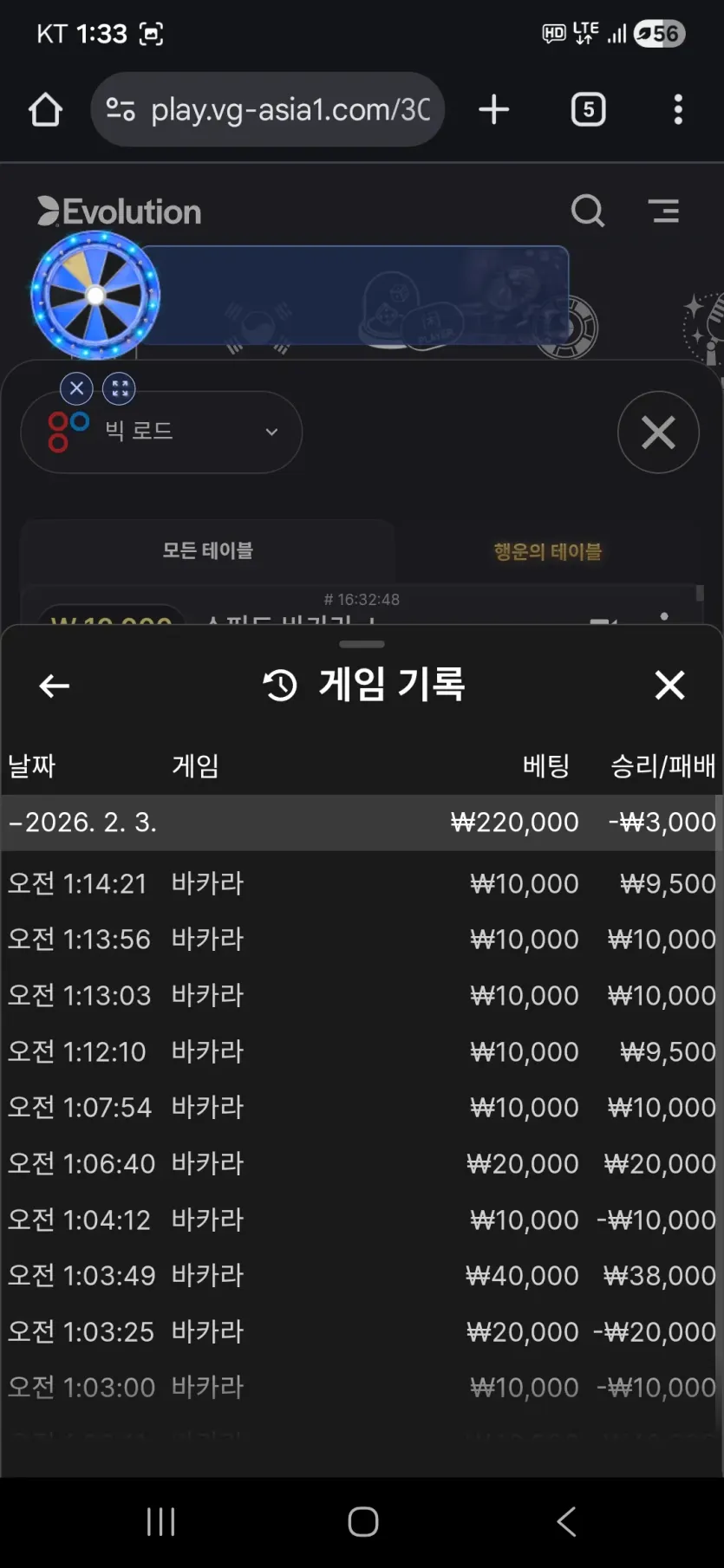
Task: Open the 오전 1:03:49 바카라 record
Action: [x=362, y=1275]
